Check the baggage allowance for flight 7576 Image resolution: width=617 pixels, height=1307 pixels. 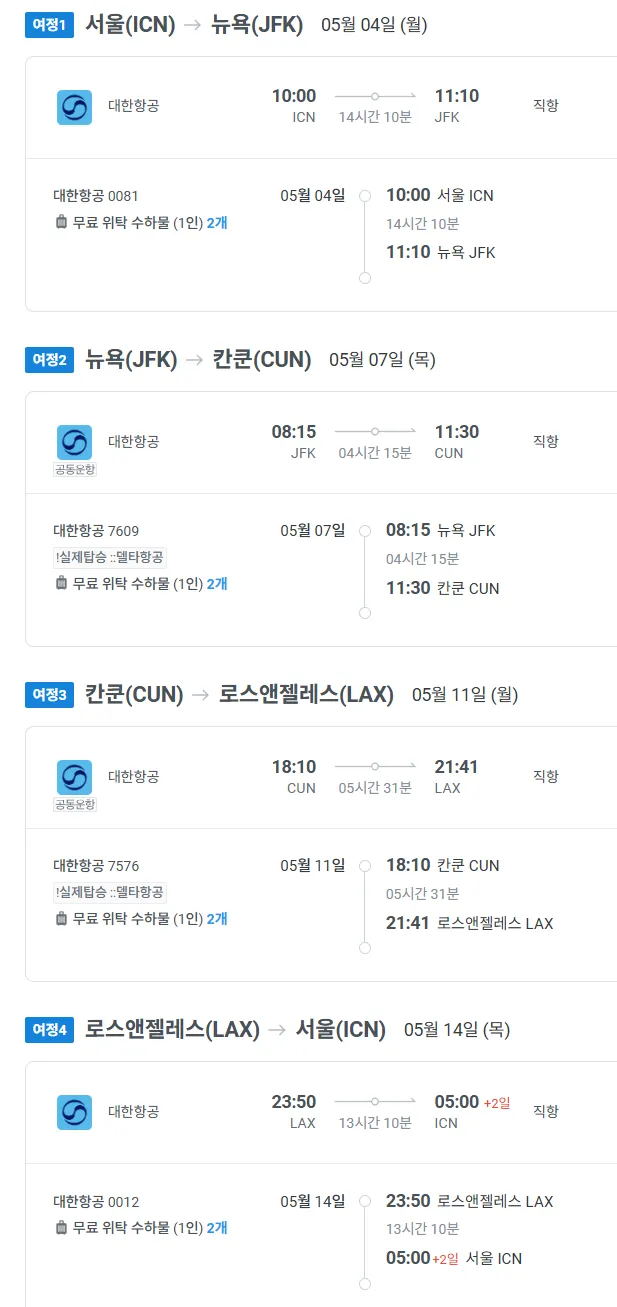coord(217,918)
